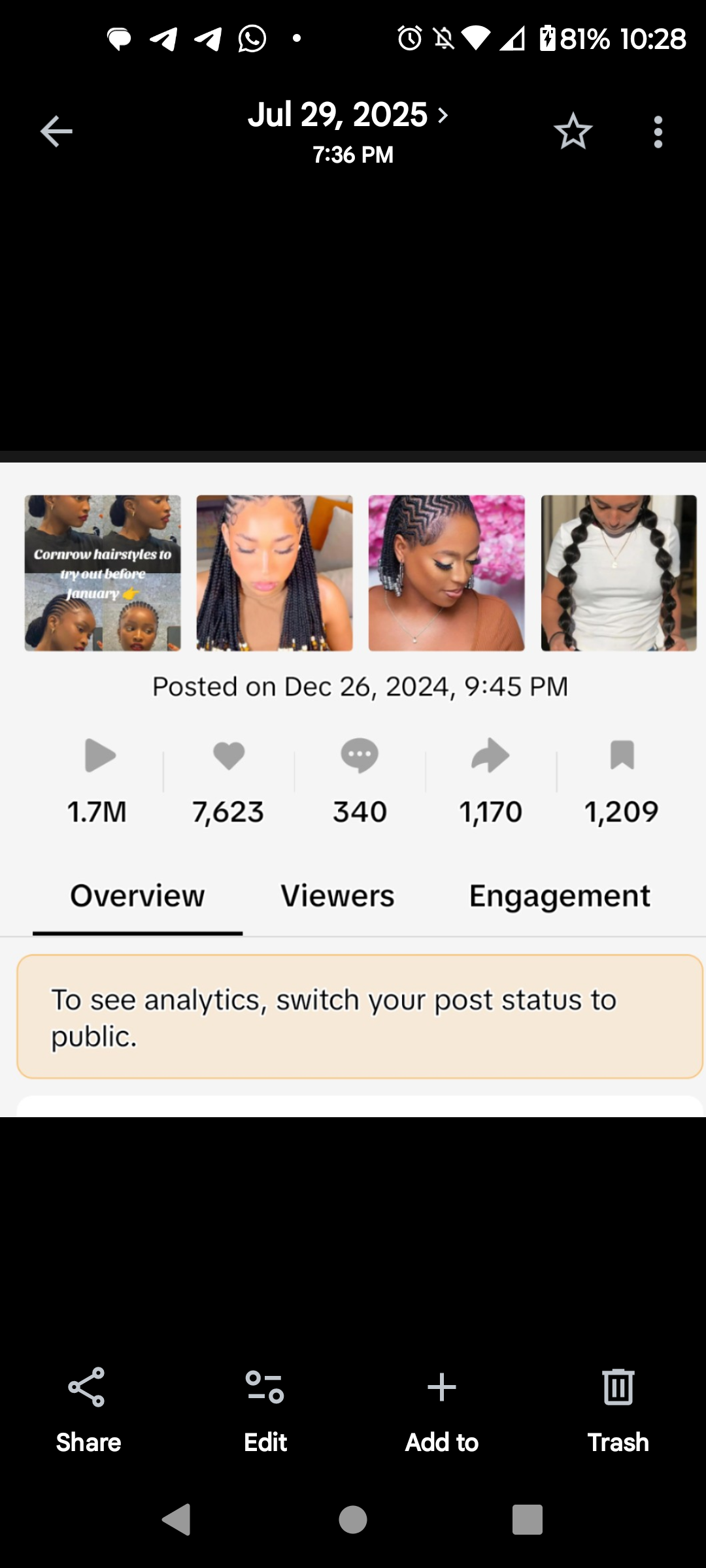Viewport: 706px width, 1568px height.
Task: Edit this photo
Action: [x=265, y=1407]
